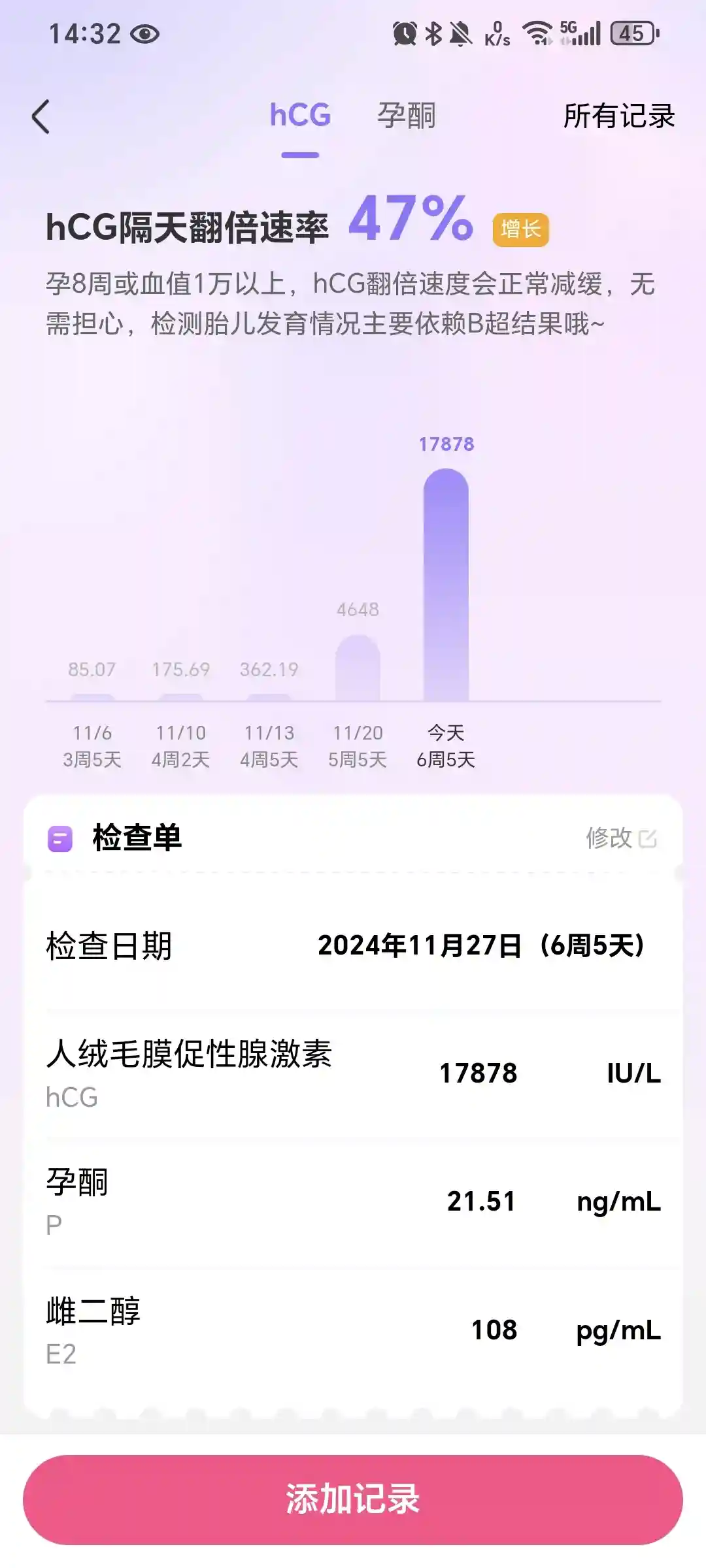Select the 11/13 bar showing 362.19
The image size is (706, 1568).
269,696
